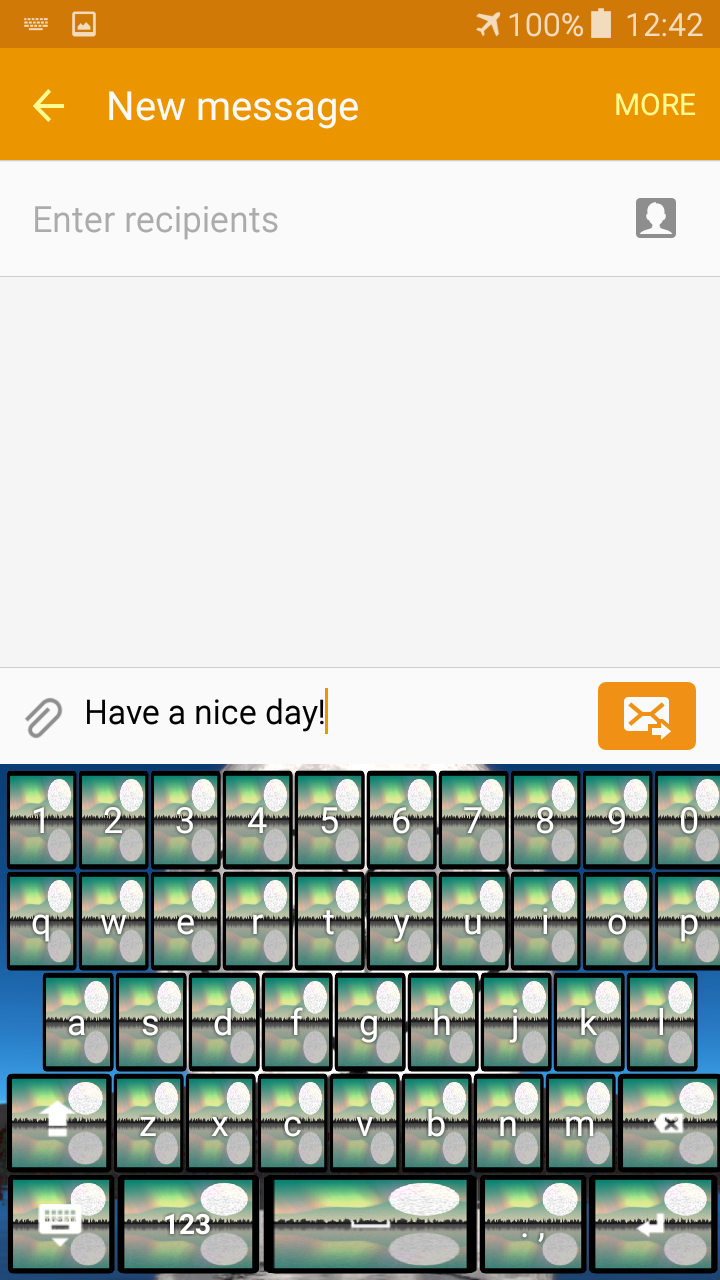Tap the status bar keyboard indicator icon

click(x=34, y=22)
